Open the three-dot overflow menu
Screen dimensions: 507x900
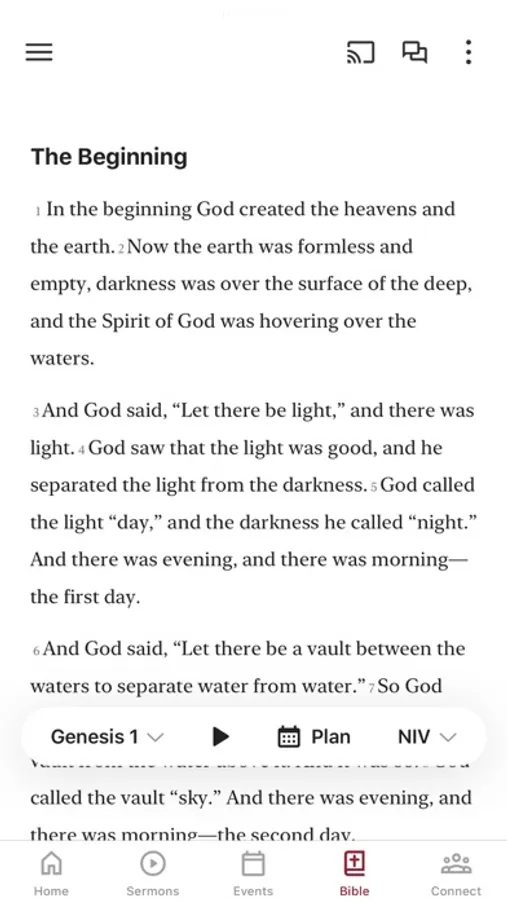point(469,52)
